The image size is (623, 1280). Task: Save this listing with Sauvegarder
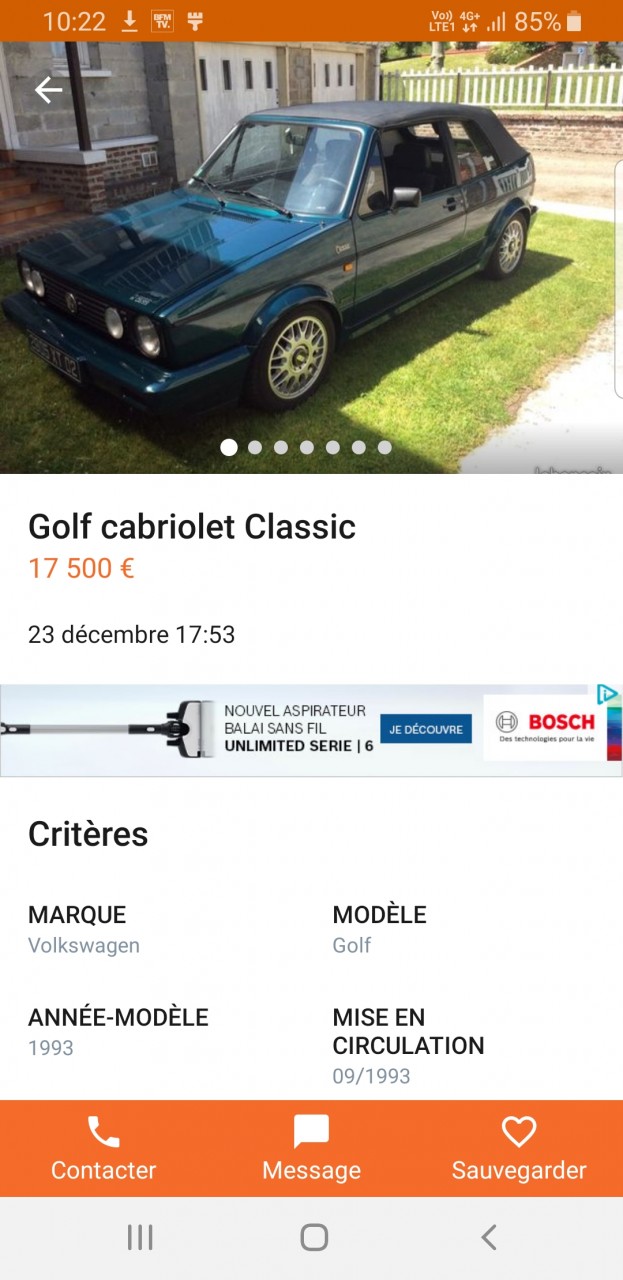pyautogui.click(x=519, y=1148)
